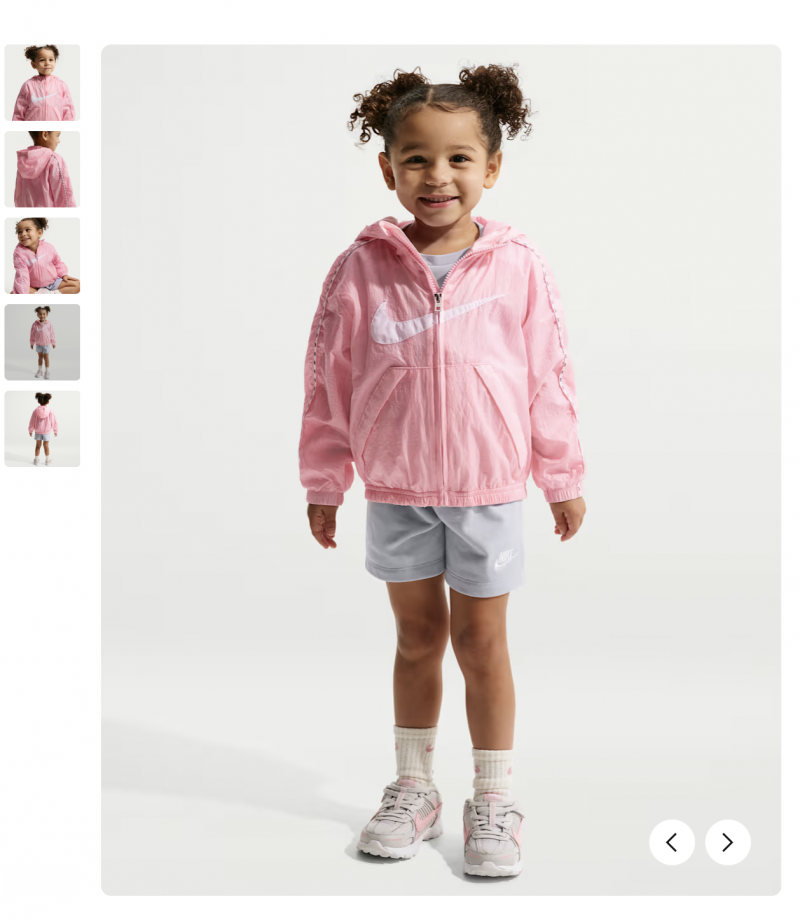
Task: Select the third thumbnail, the seated pose
Action: point(42,255)
